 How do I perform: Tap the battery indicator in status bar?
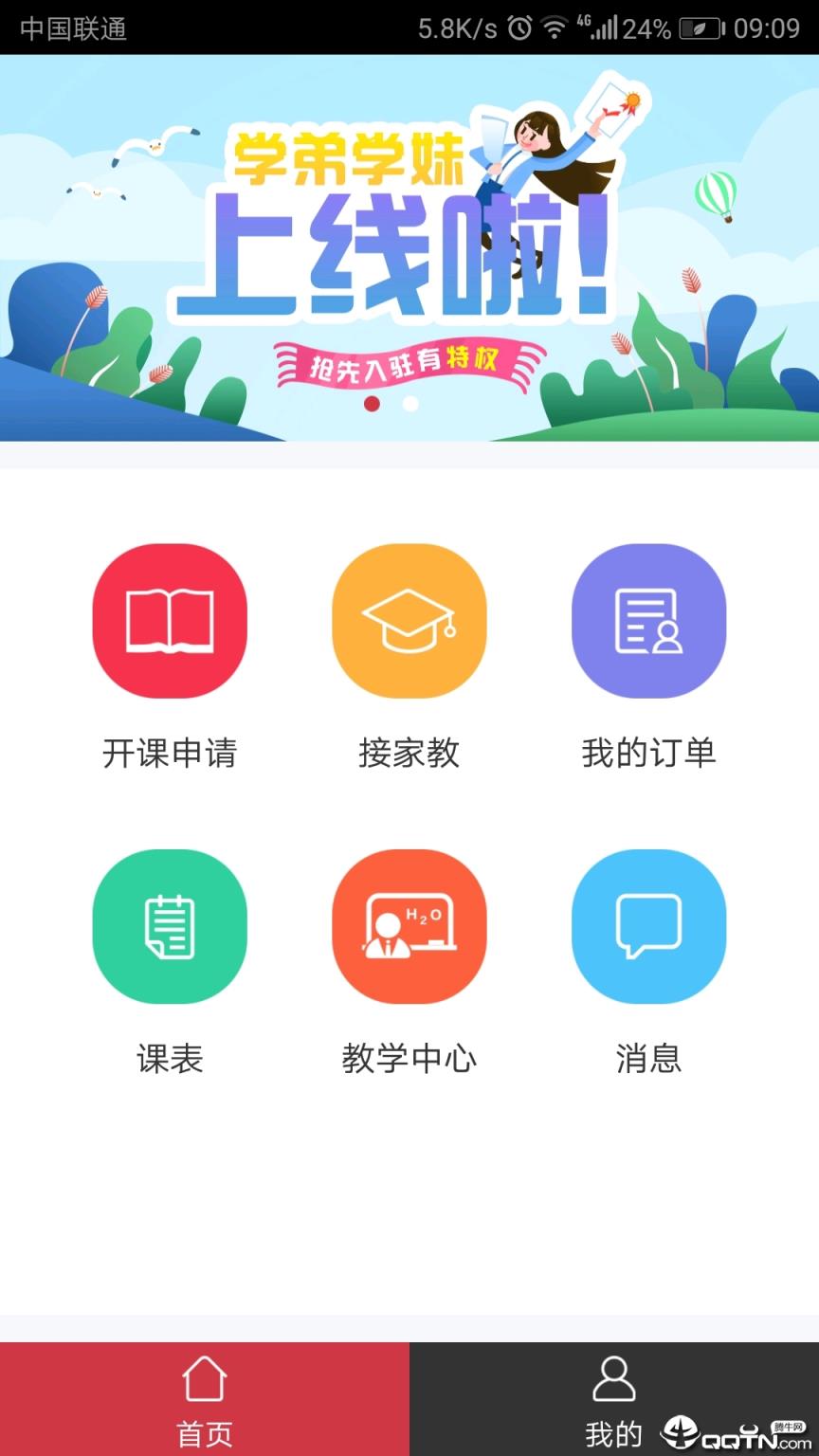tap(700, 28)
